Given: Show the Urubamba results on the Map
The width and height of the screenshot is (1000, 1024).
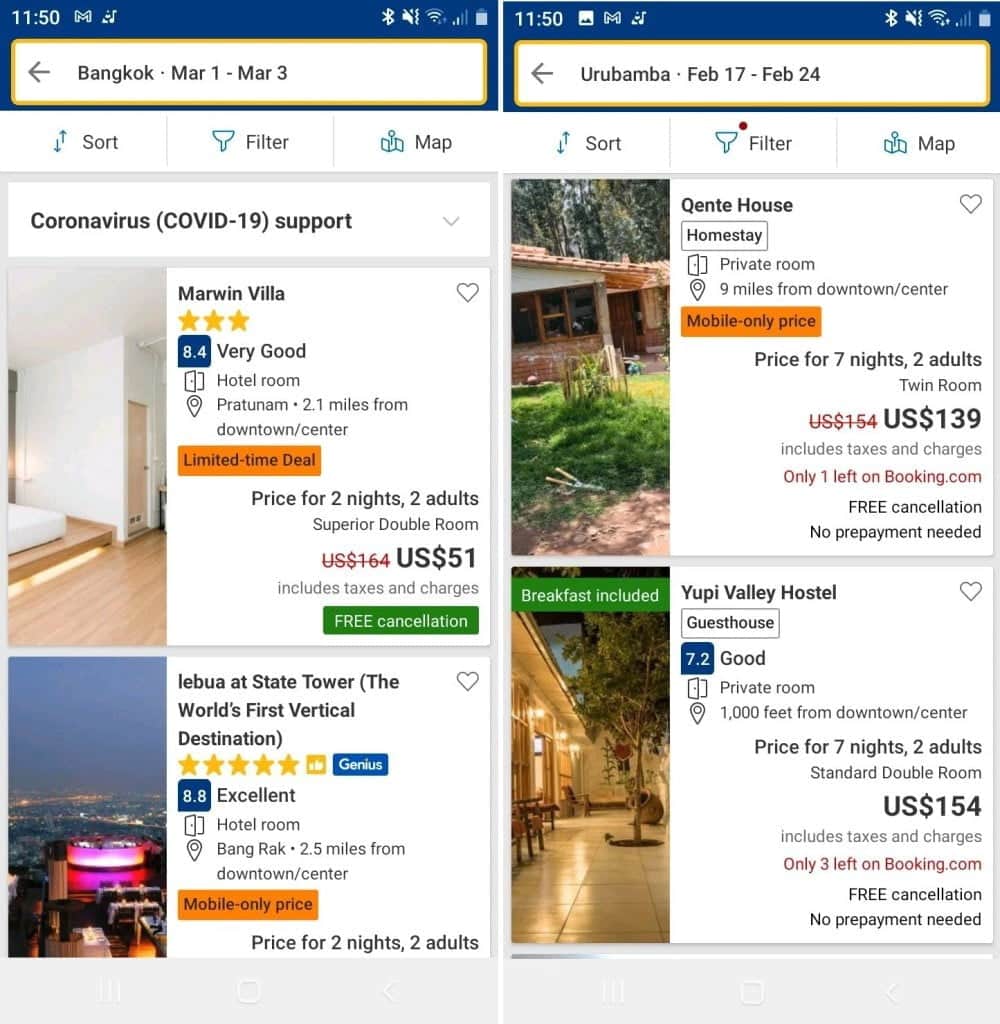Looking at the screenshot, I should click(919, 143).
